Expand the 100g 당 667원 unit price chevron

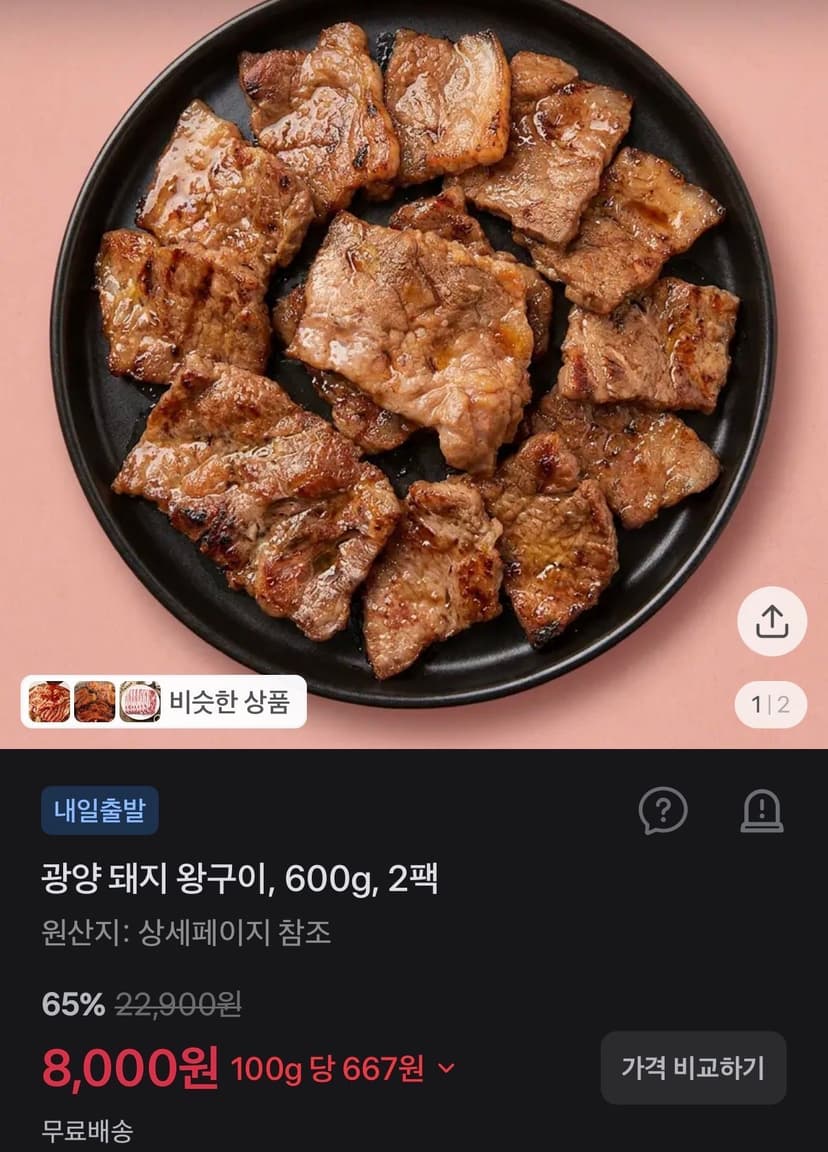[x=447, y=1069]
